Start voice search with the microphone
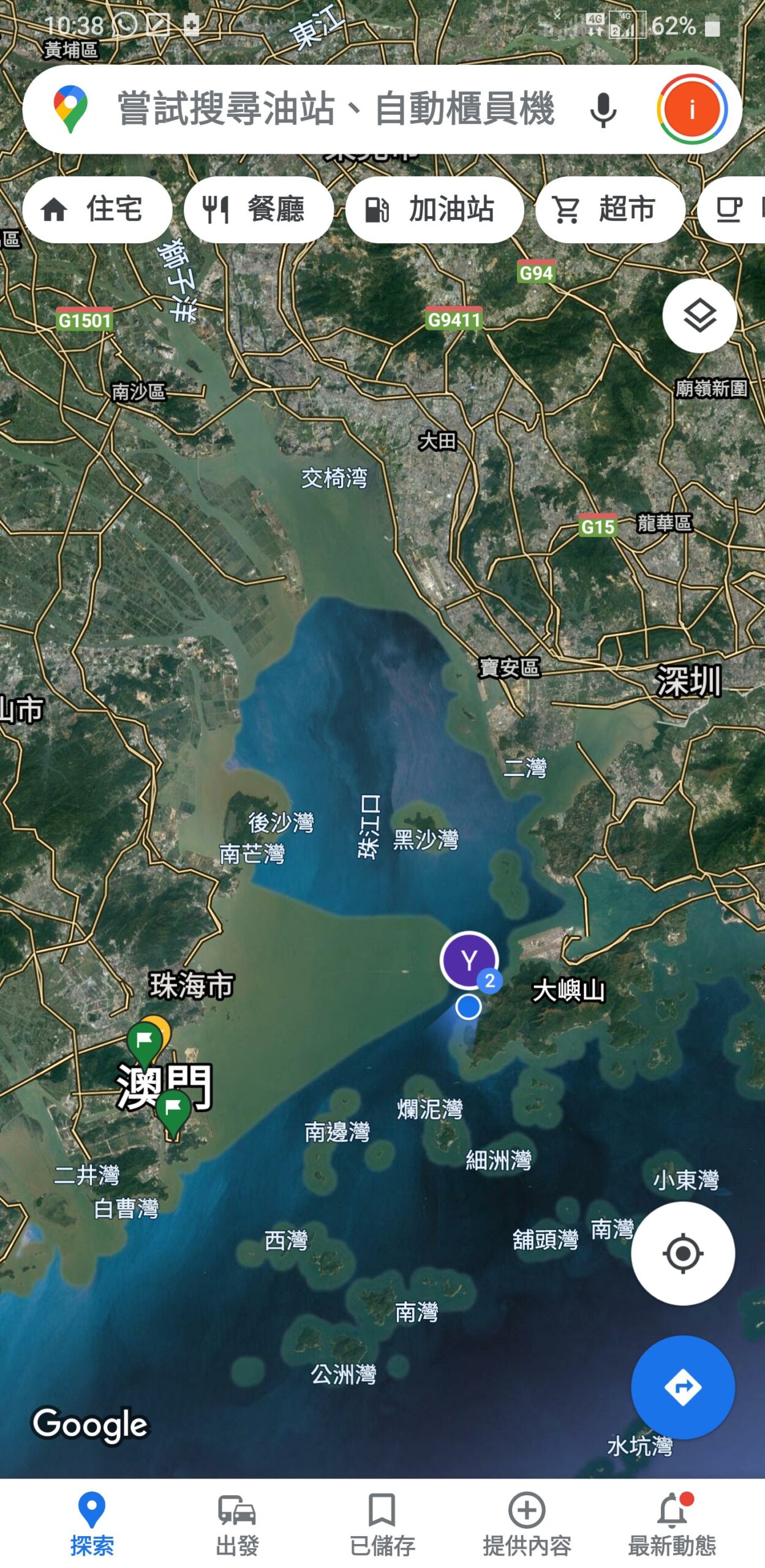 (x=603, y=110)
